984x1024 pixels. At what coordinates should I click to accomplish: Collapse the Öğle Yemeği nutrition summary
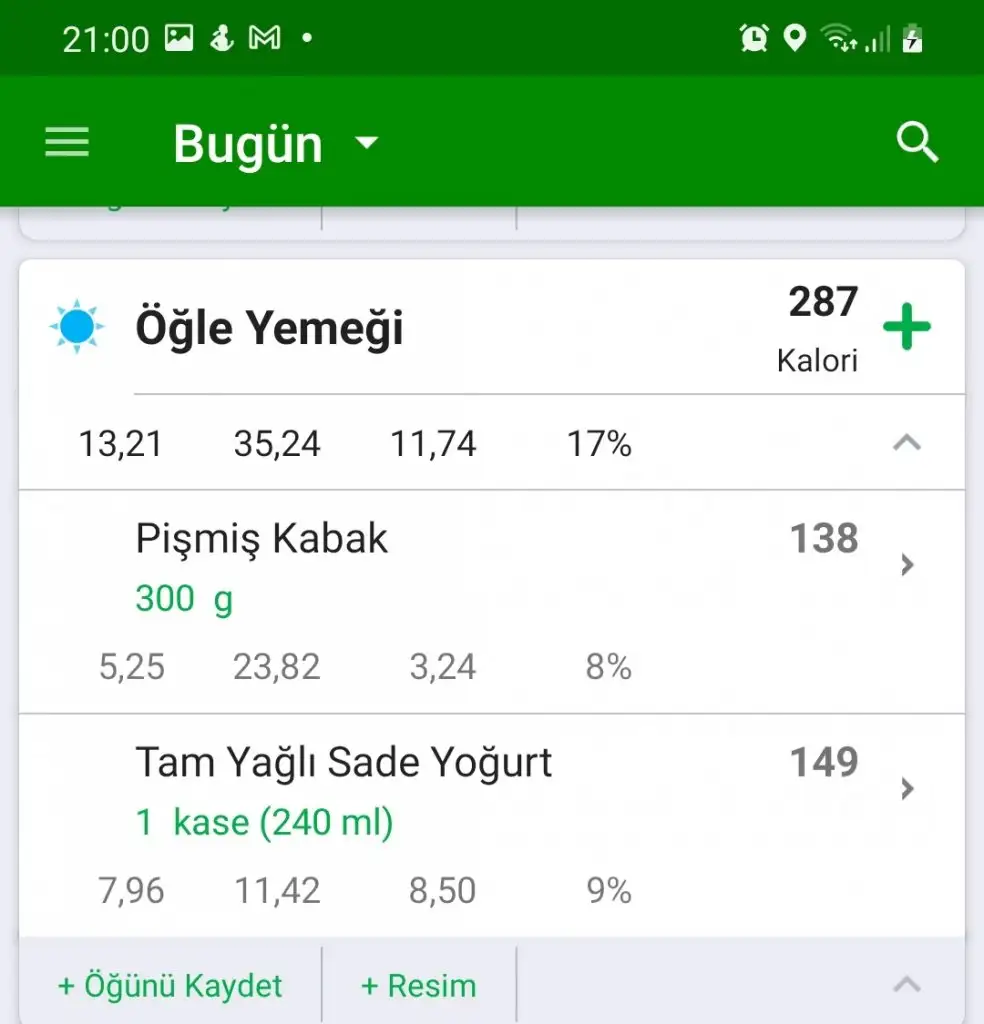[906, 443]
